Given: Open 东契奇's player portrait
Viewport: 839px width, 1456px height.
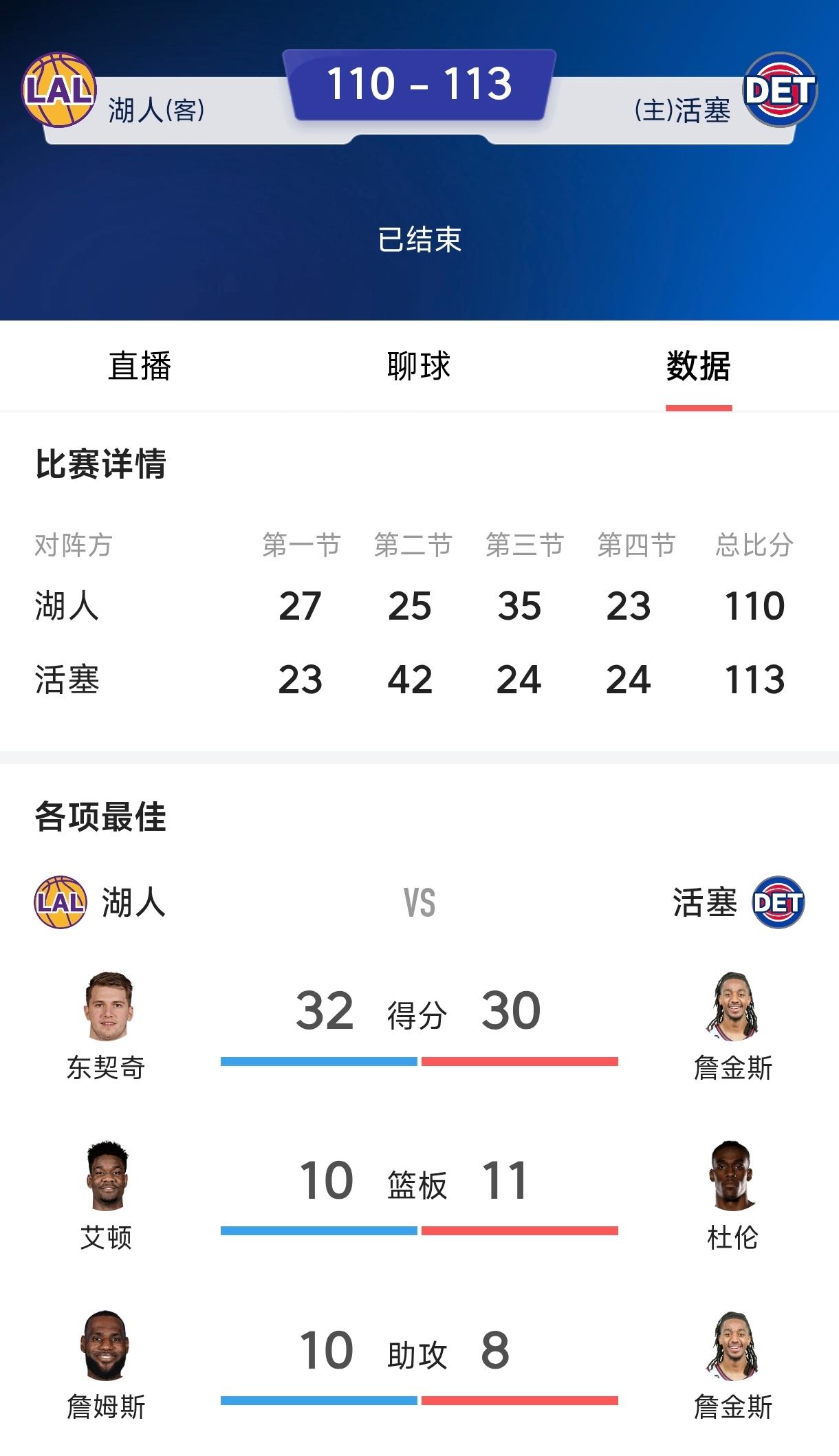Looking at the screenshot, I should click(113, 1011).
